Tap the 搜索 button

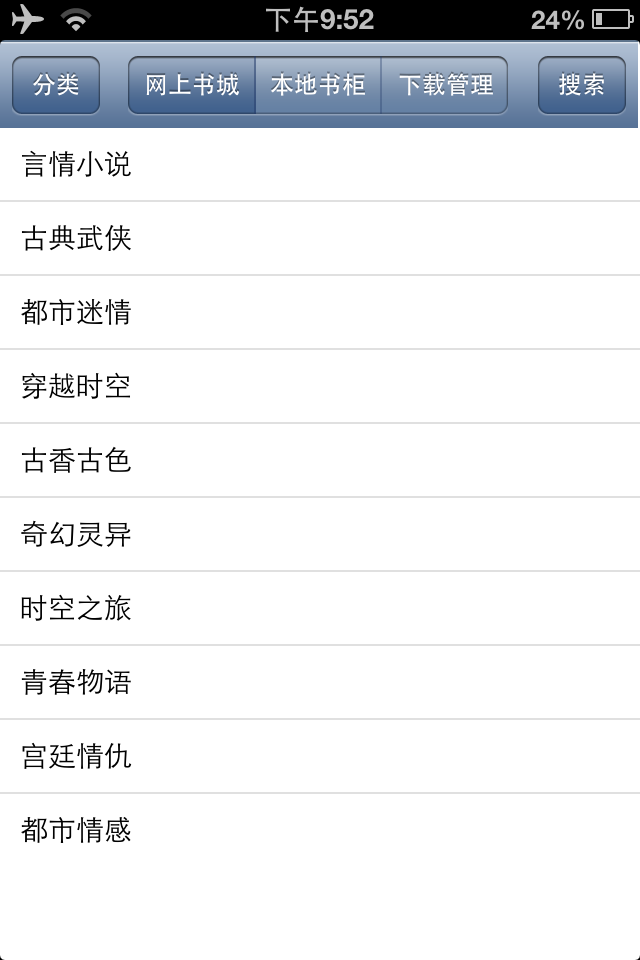click(582, 86)
